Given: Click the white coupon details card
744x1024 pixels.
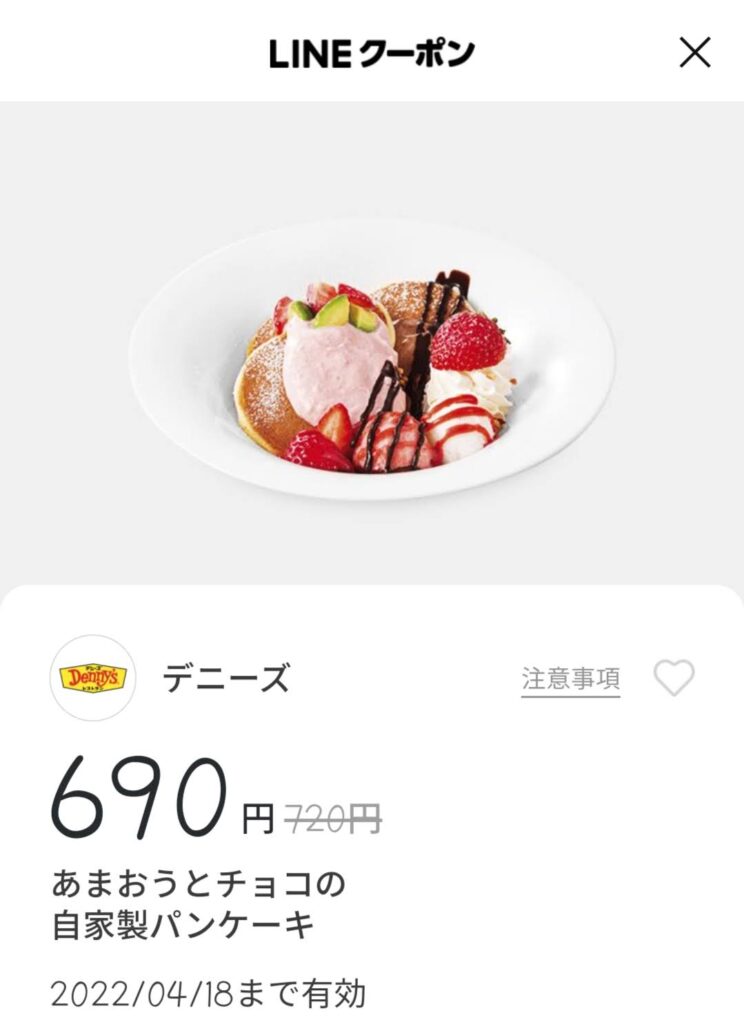Looking at the screenshot, I should coord(372,820).
